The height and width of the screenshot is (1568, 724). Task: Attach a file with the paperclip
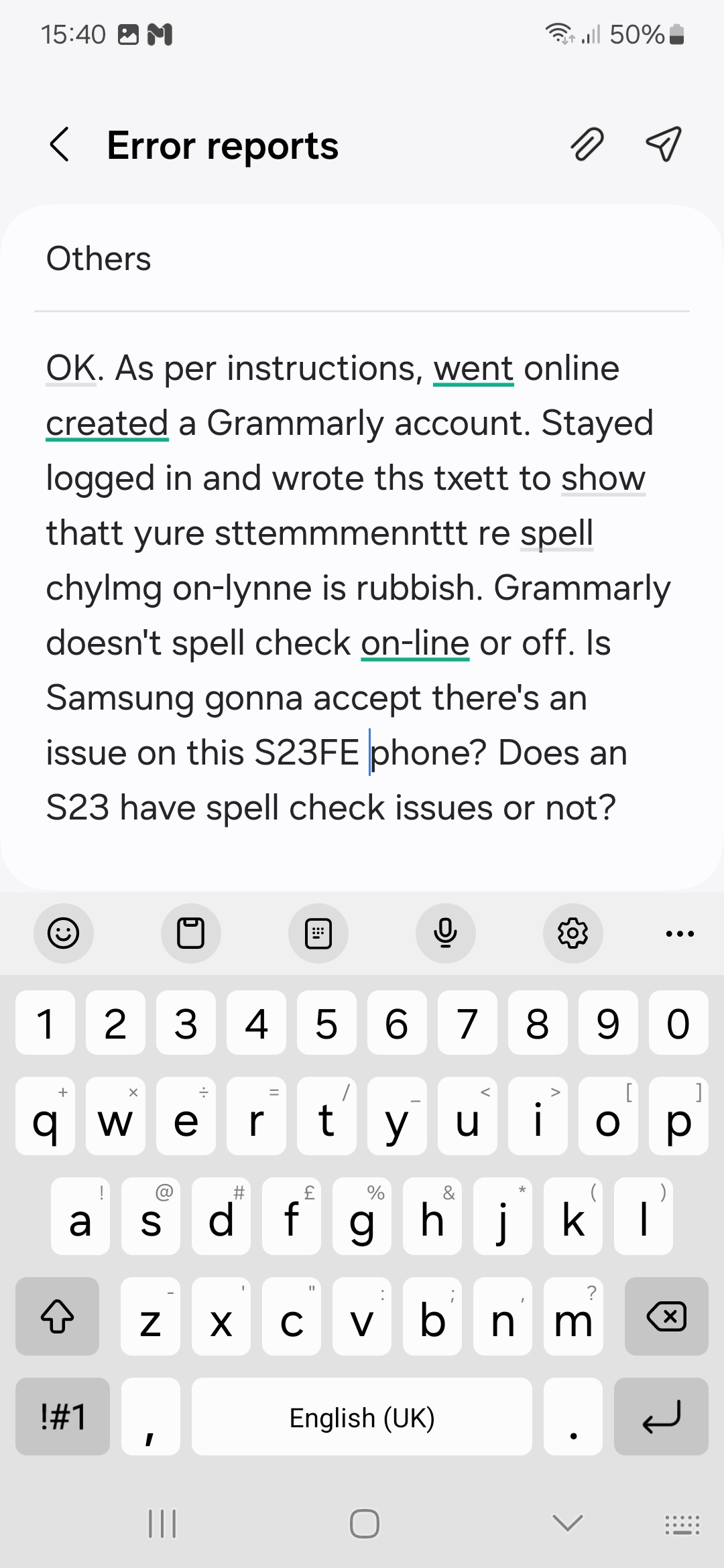pyautogui.click(x=588, y=145)
